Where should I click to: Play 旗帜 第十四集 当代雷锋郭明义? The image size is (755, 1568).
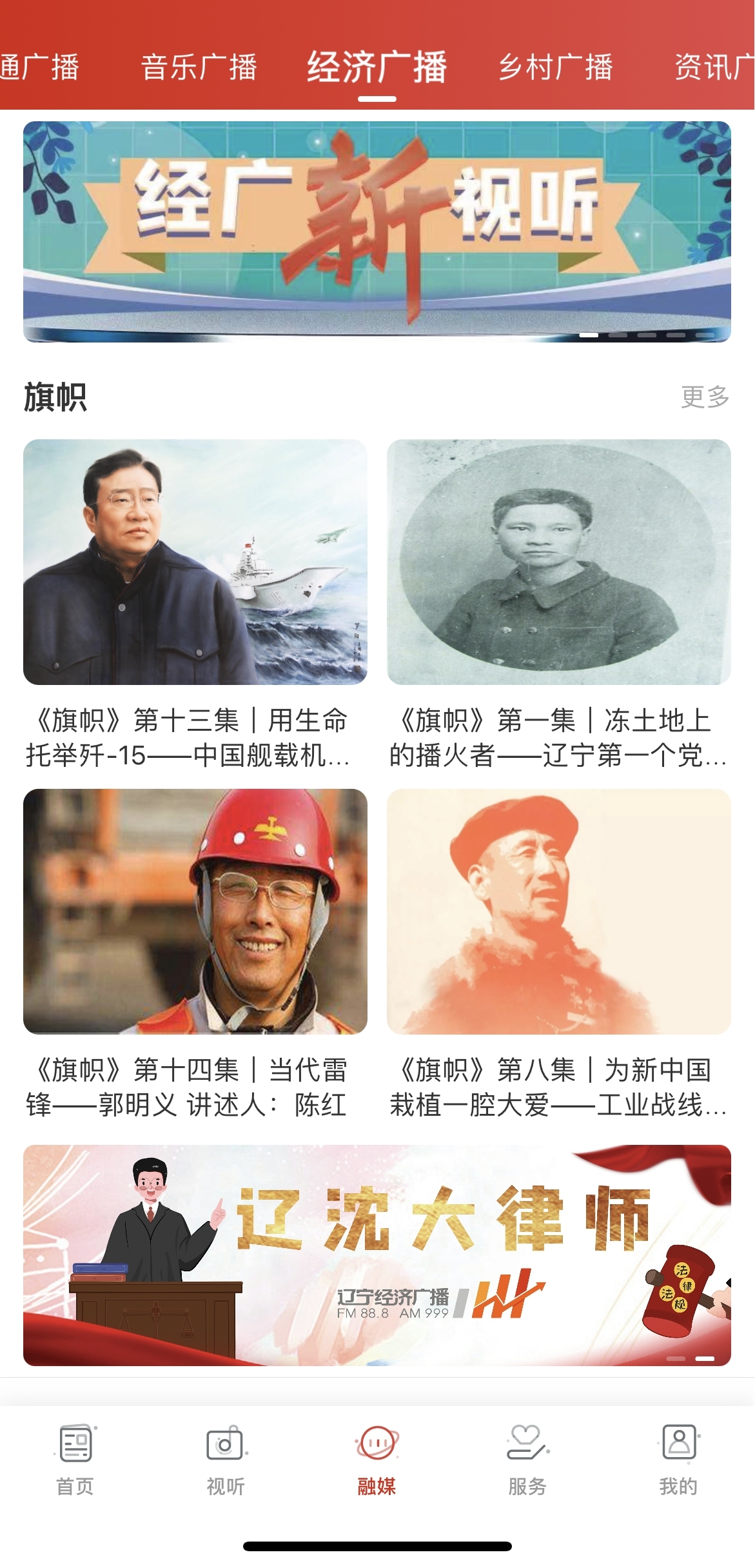[x=195, y=955]
